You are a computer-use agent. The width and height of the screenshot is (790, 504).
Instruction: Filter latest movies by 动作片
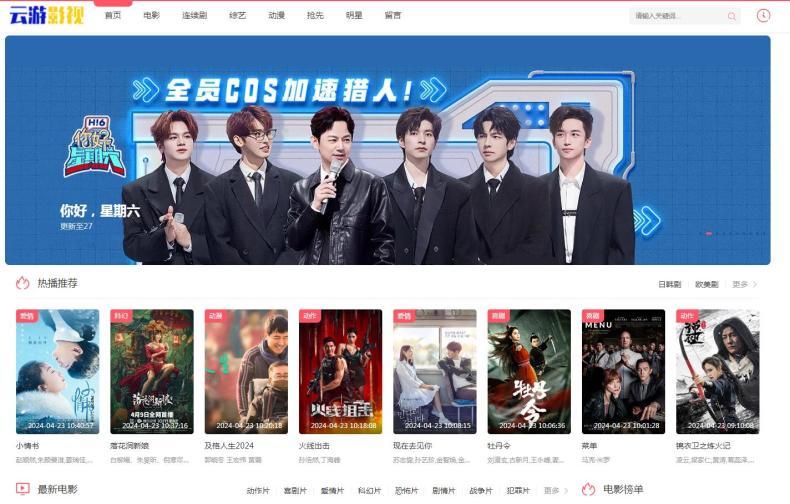(x=258, y=491)
